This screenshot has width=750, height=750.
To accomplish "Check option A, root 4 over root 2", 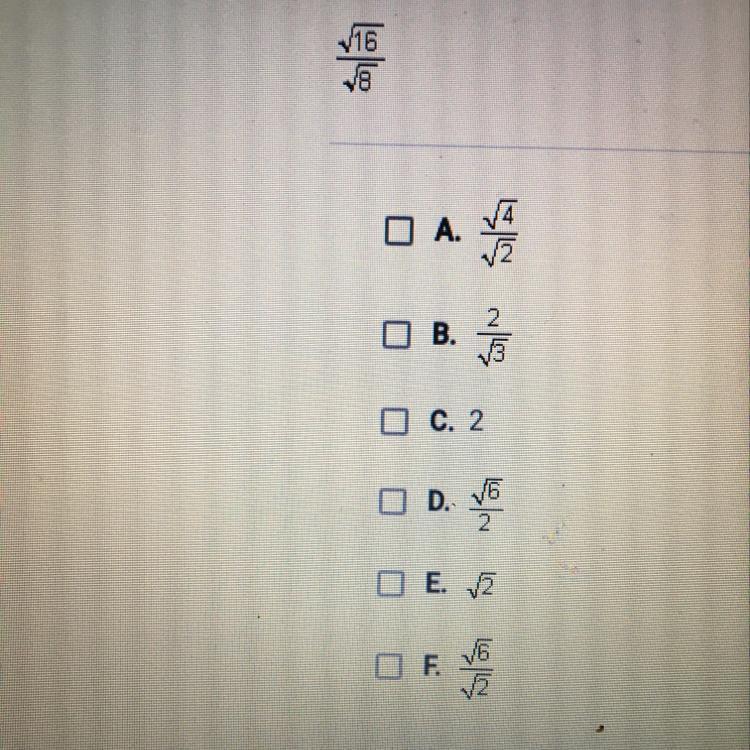I will (397, 232).
